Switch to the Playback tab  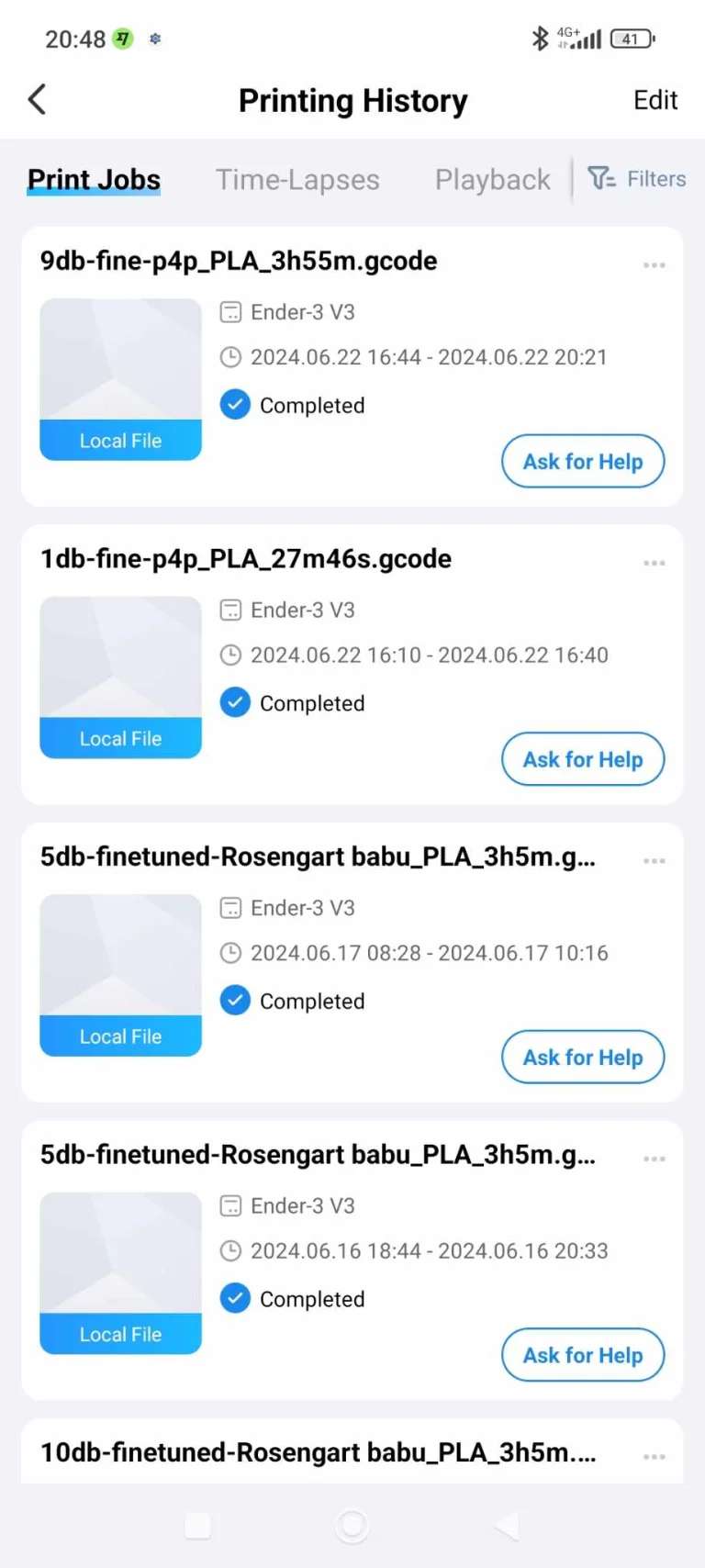(x=492, y=180)
